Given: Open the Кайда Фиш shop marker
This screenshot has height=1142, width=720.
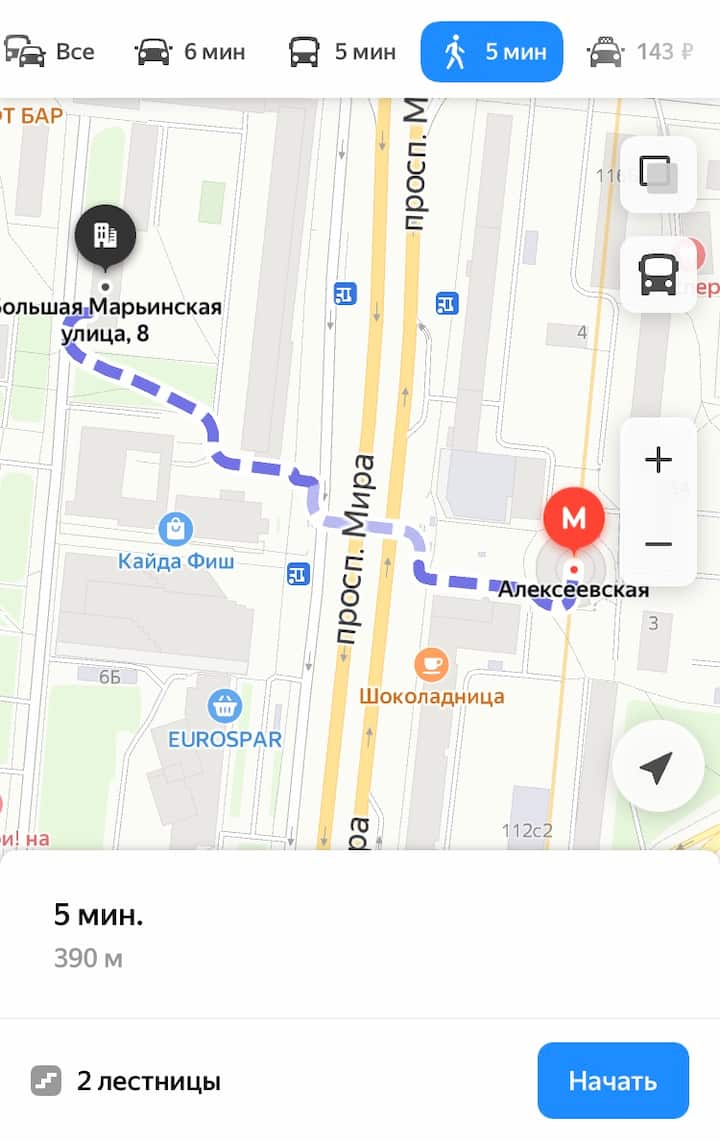Looking at the screenshot, I should click(175, 529).
